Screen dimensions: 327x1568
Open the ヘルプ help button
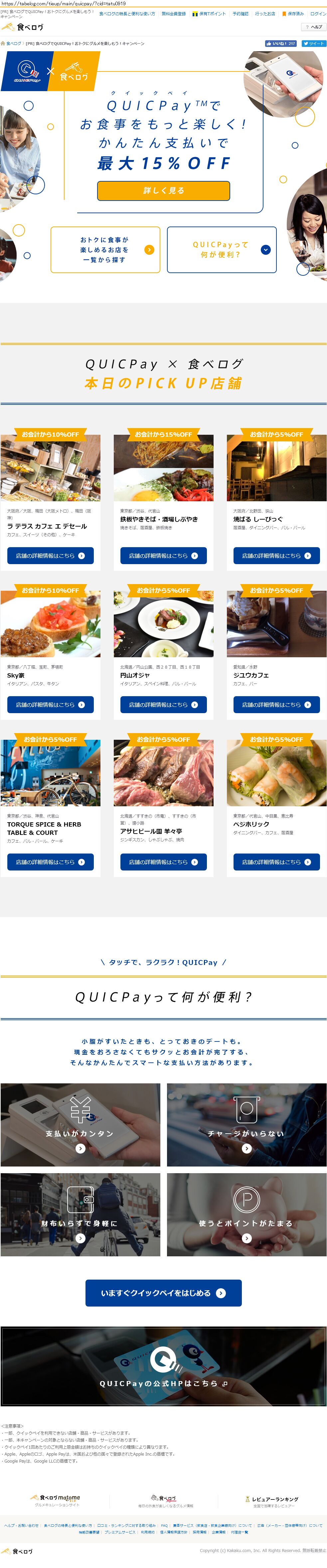coord(314,27)
